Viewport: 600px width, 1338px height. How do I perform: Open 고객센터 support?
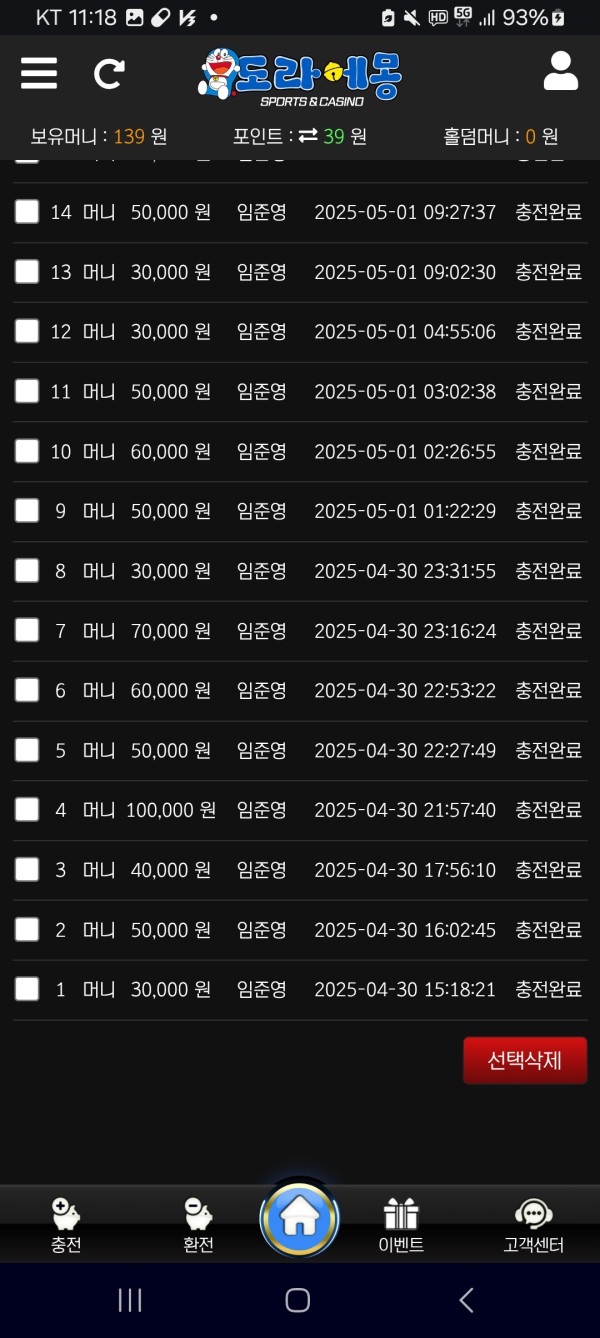coord(533,1227)
